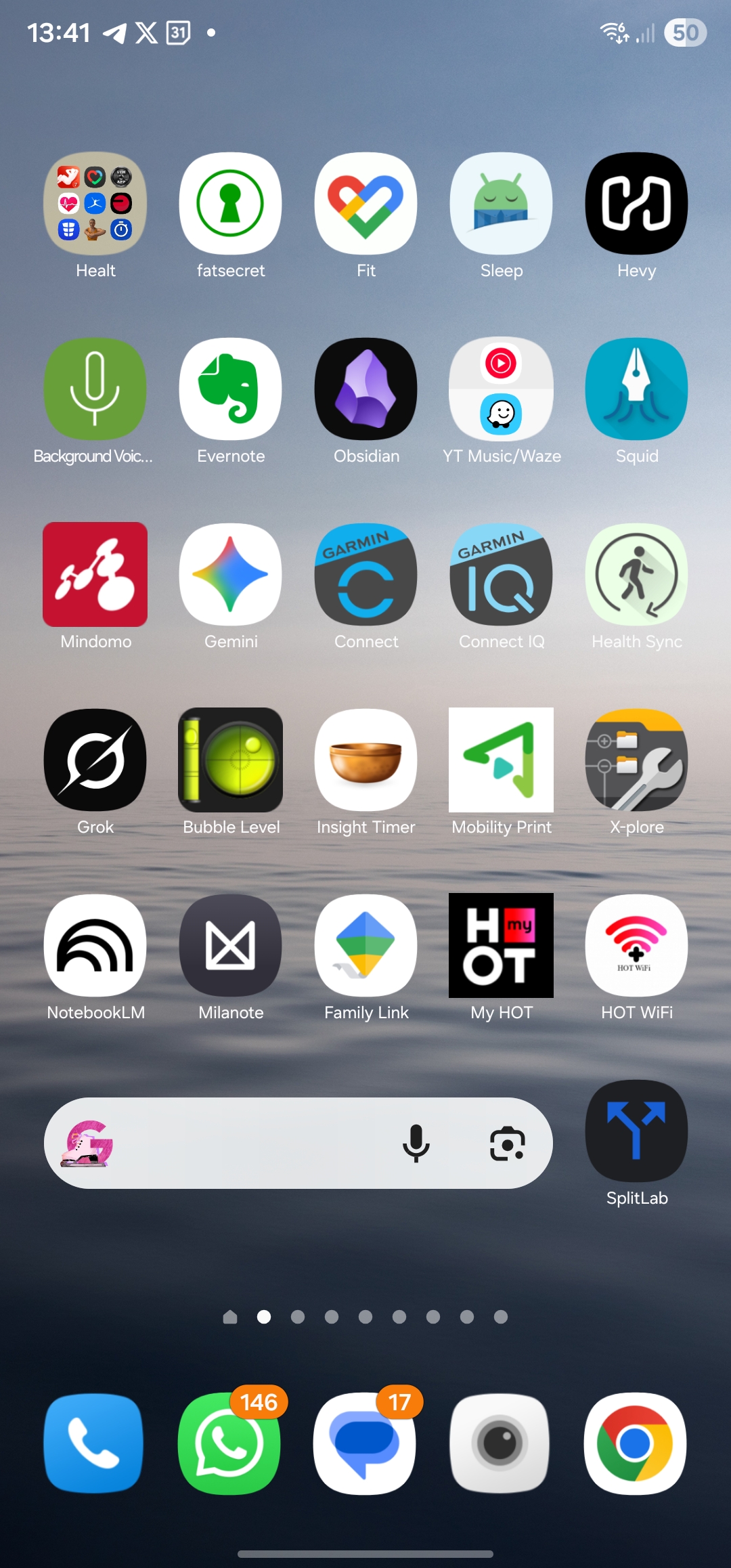The width and height of the screenshot is (731, 1568).
Task: Open Google Fit
Action: coord(365,203)
